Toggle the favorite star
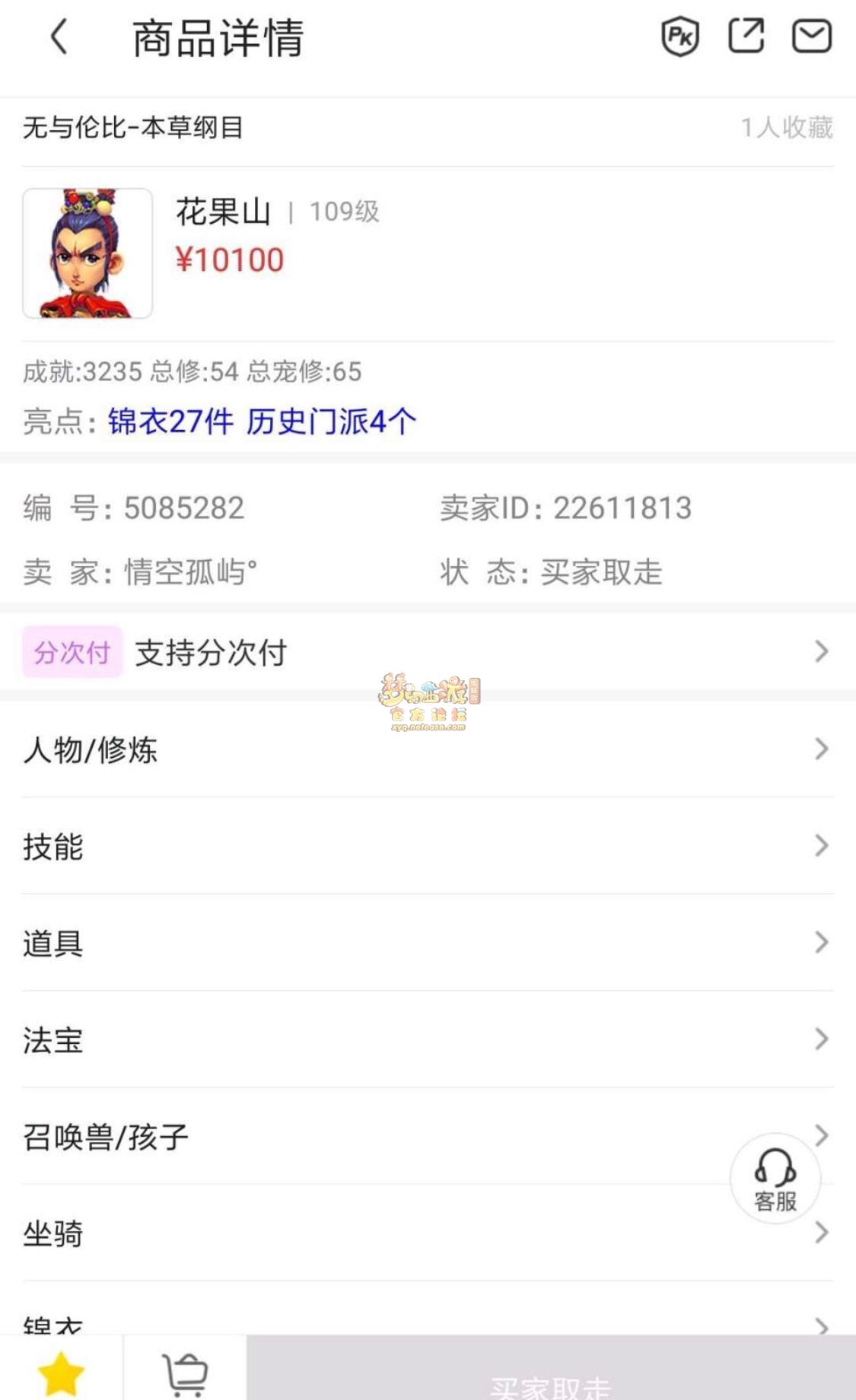The width and height of the screenshot is (856, 1400). pos(61,1373)
